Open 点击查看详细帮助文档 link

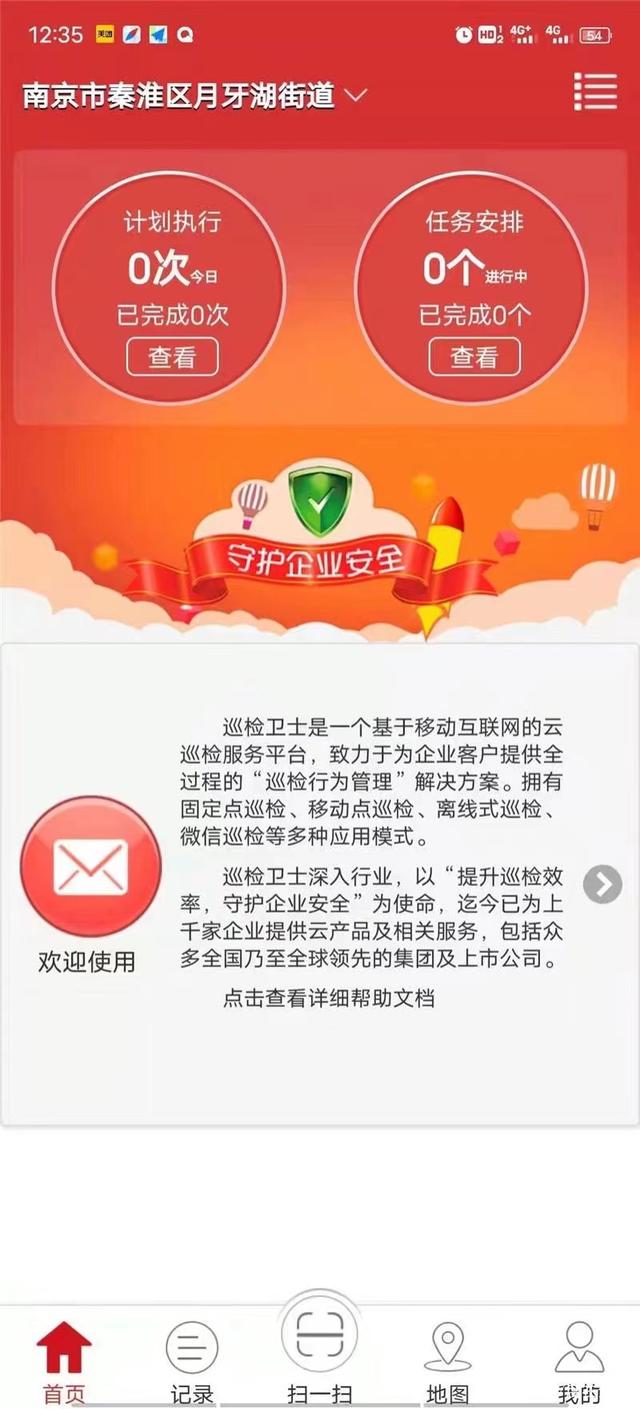[328, 998]
